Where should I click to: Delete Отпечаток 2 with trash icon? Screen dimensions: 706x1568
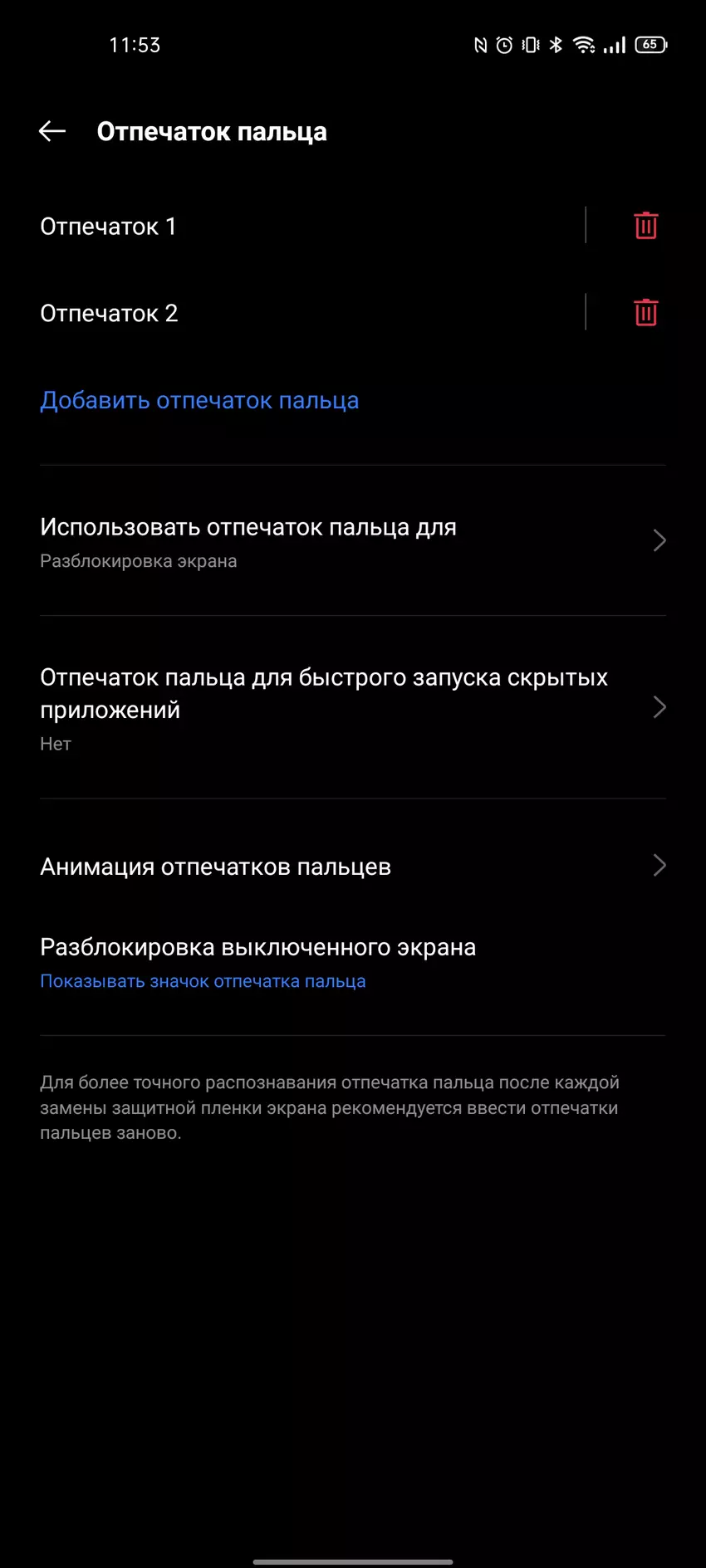pyautogui.click(x=645, y=313)
